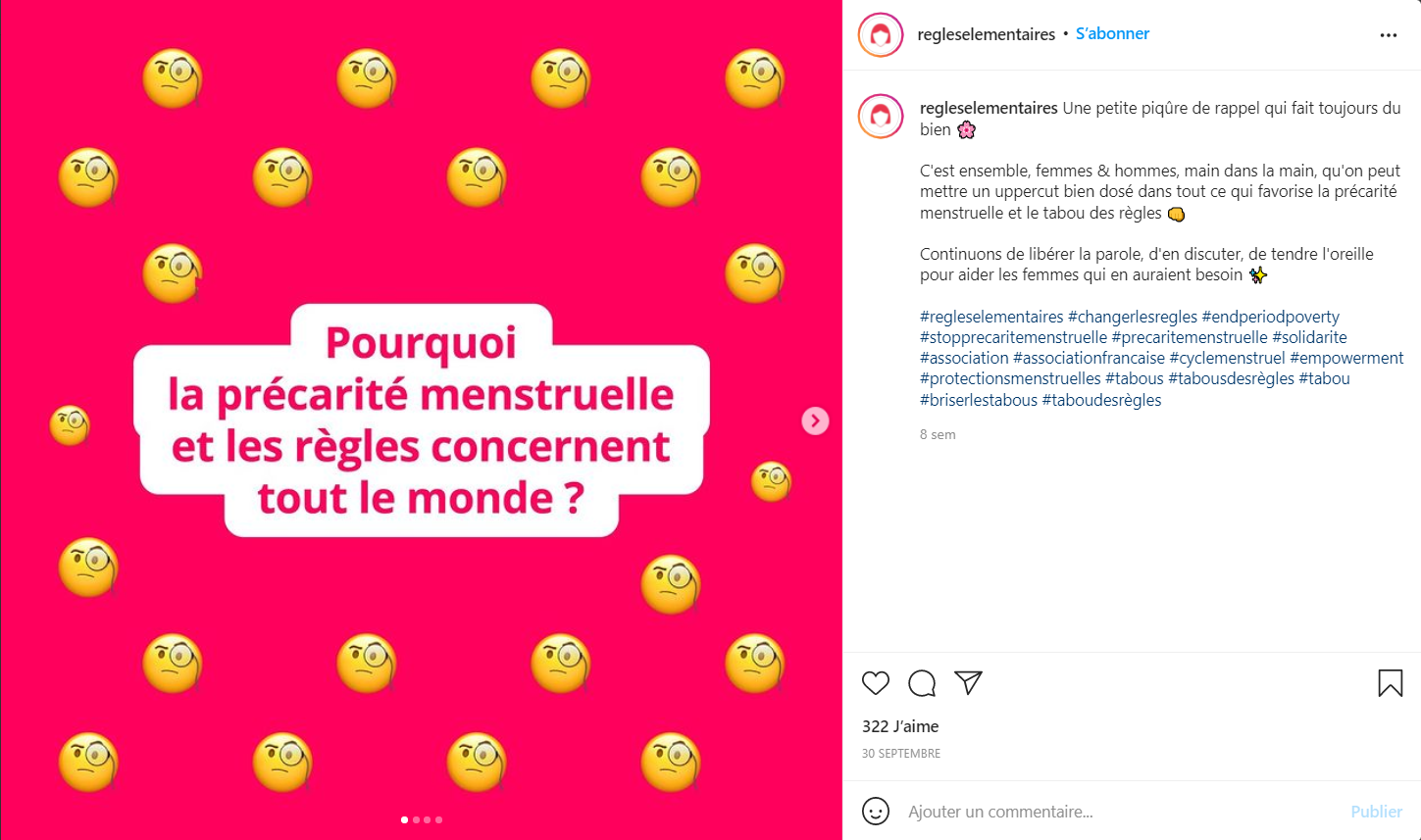Open the three-dot overflow menu
Screen dimensions: 1421x840
click(x=1388, y=35)
